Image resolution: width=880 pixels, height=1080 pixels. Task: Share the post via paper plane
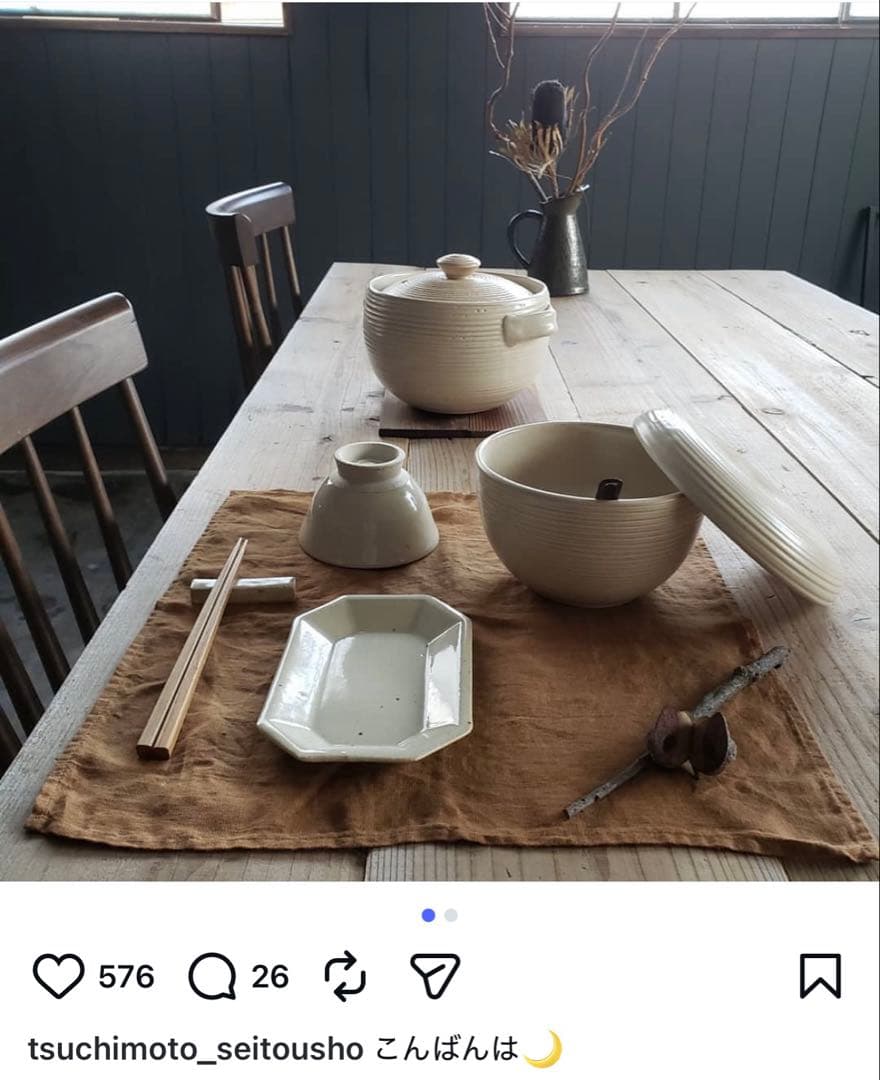(x=435, y=976)
